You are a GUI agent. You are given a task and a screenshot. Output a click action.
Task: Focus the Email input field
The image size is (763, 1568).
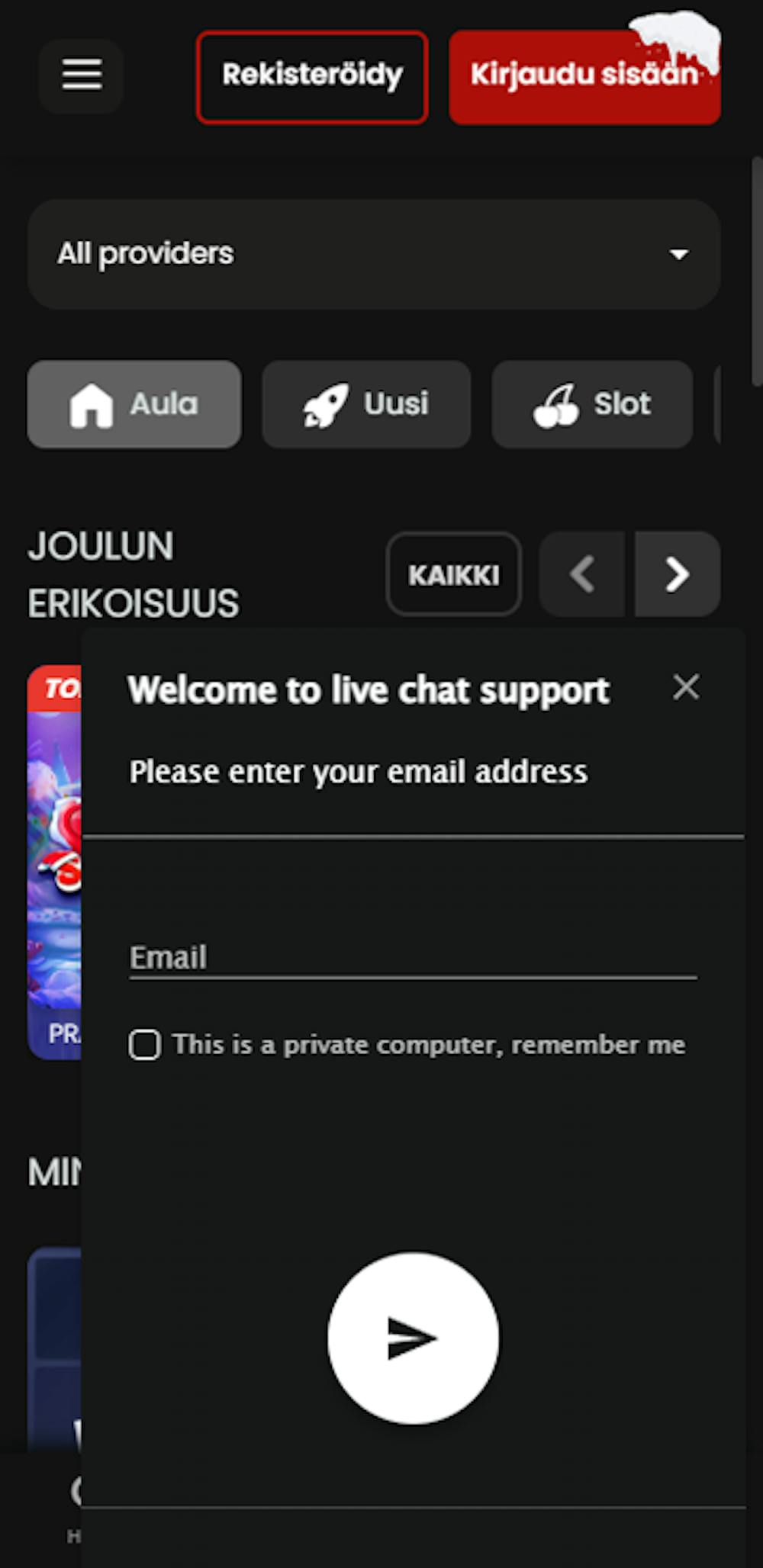click(x=412, y=957)
